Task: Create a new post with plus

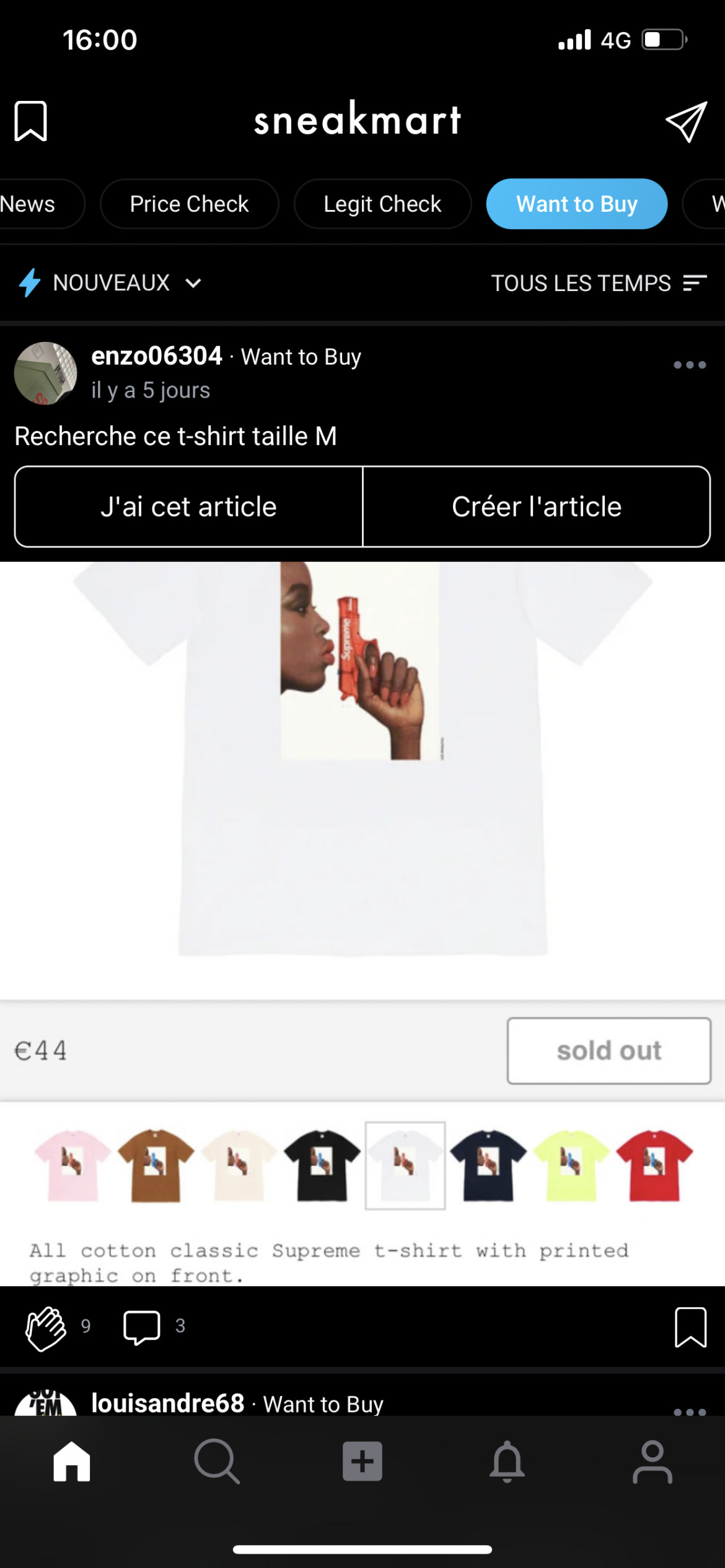Action: click(362, 1461)
